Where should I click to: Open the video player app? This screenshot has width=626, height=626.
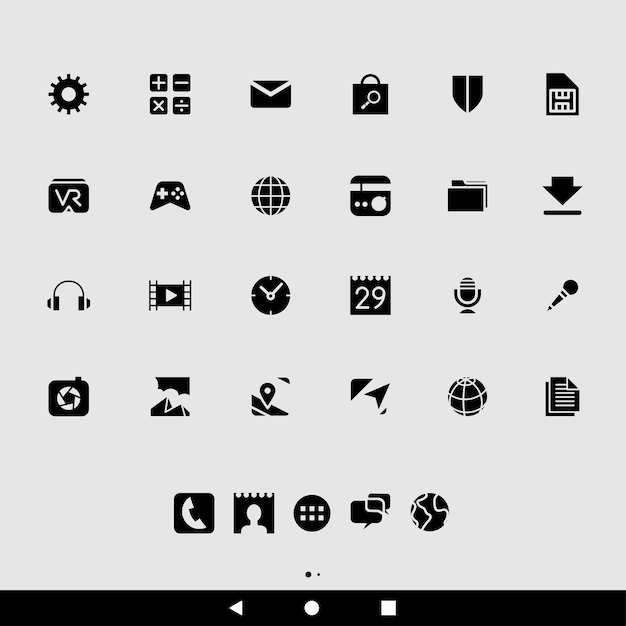pos(170,295)
